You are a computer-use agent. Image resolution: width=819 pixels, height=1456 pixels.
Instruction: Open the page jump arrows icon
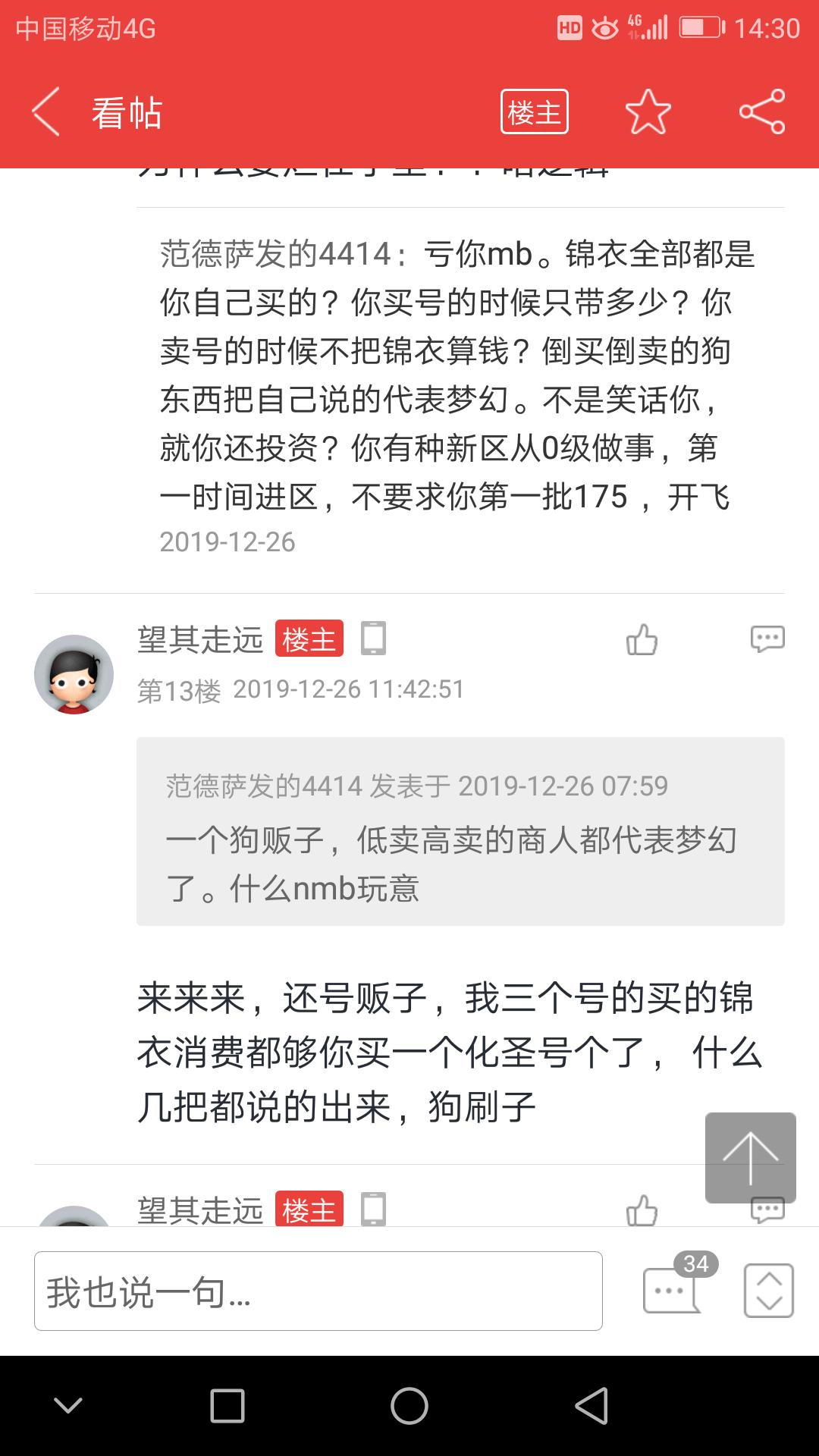768,1290
